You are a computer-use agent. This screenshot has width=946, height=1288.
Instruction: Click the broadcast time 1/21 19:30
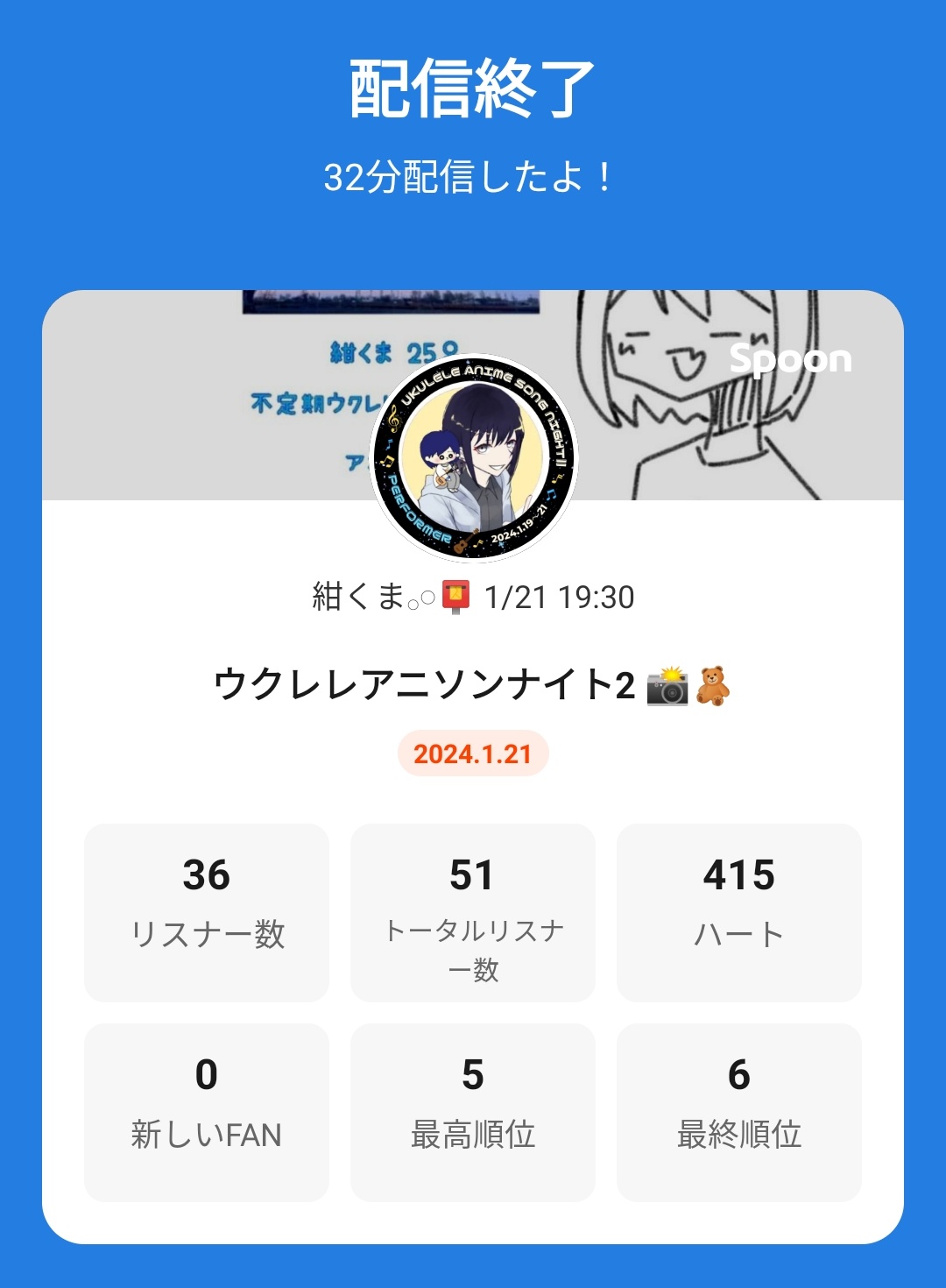561,596
